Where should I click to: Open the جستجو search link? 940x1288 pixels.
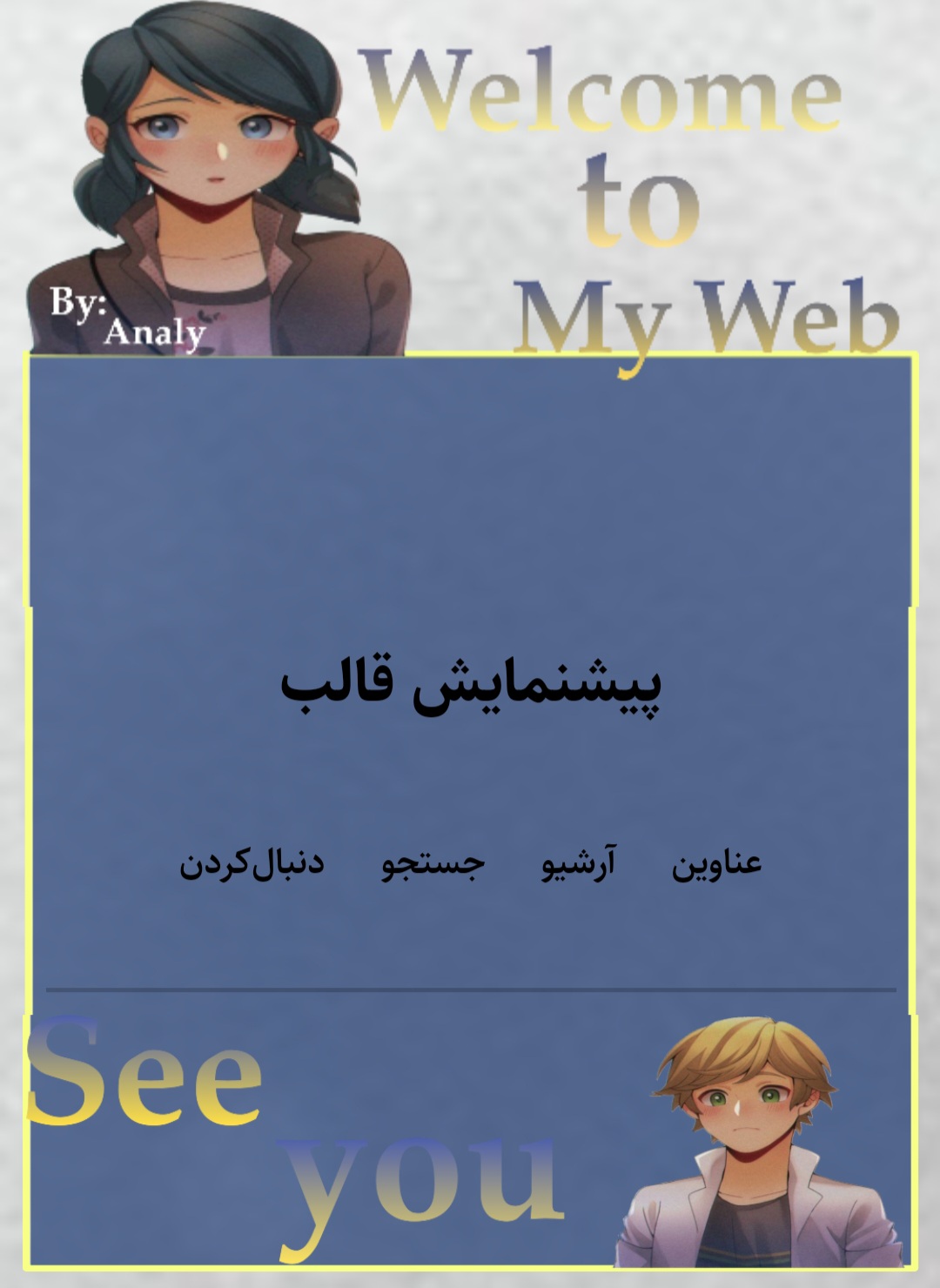433,864
